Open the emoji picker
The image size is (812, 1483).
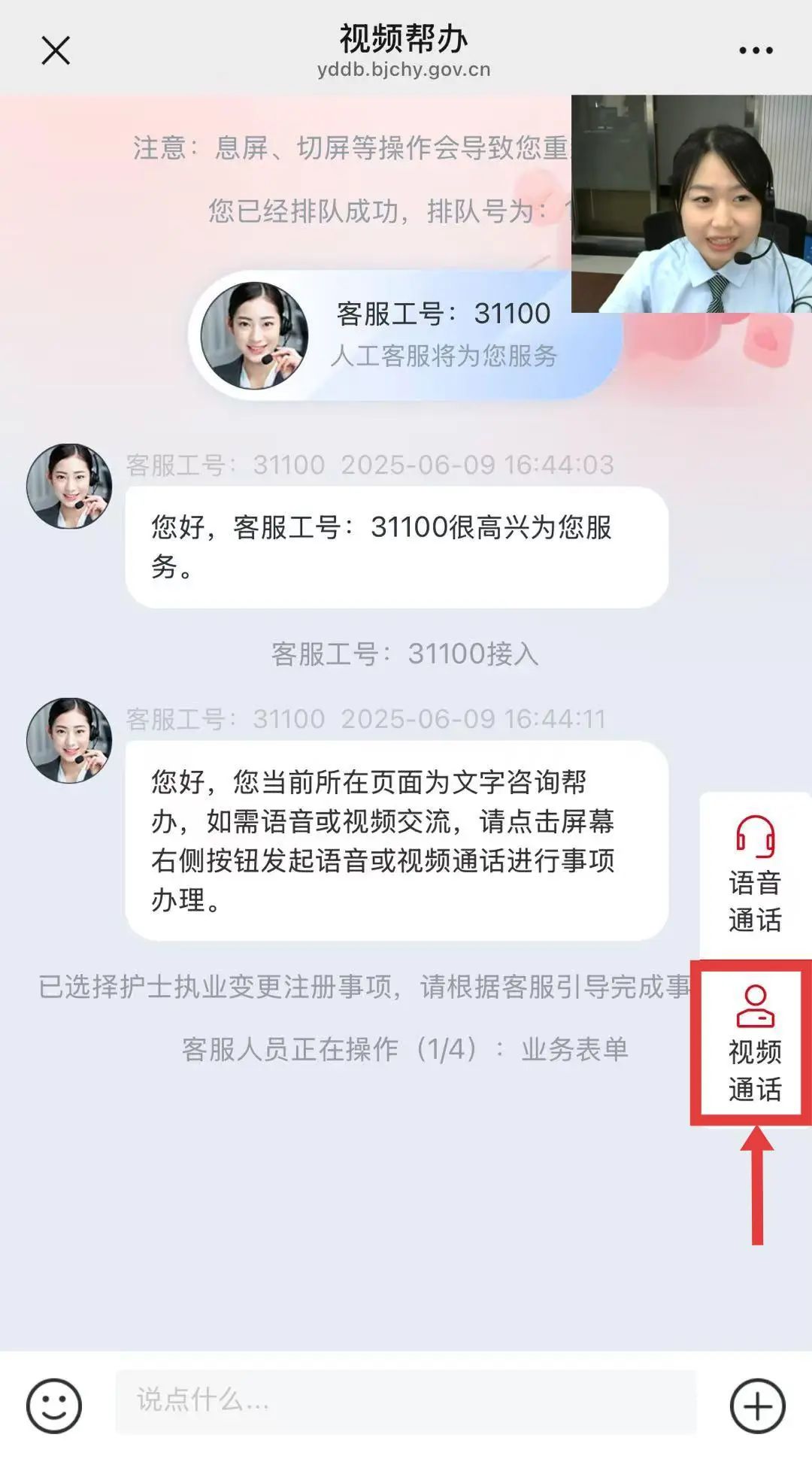tap(54, 1405)
